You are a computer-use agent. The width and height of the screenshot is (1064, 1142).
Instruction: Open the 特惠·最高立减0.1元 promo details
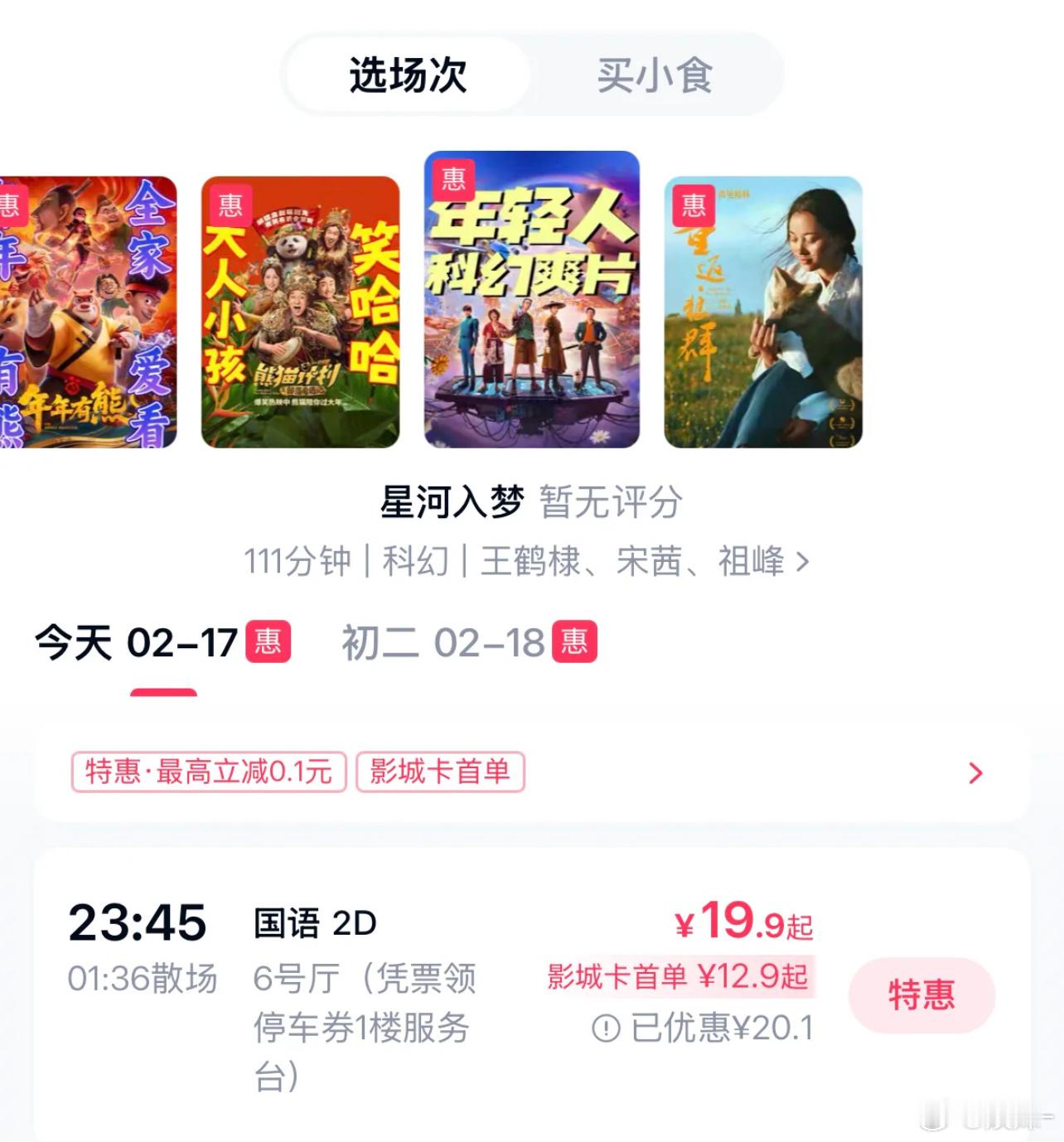pos(206,771)
